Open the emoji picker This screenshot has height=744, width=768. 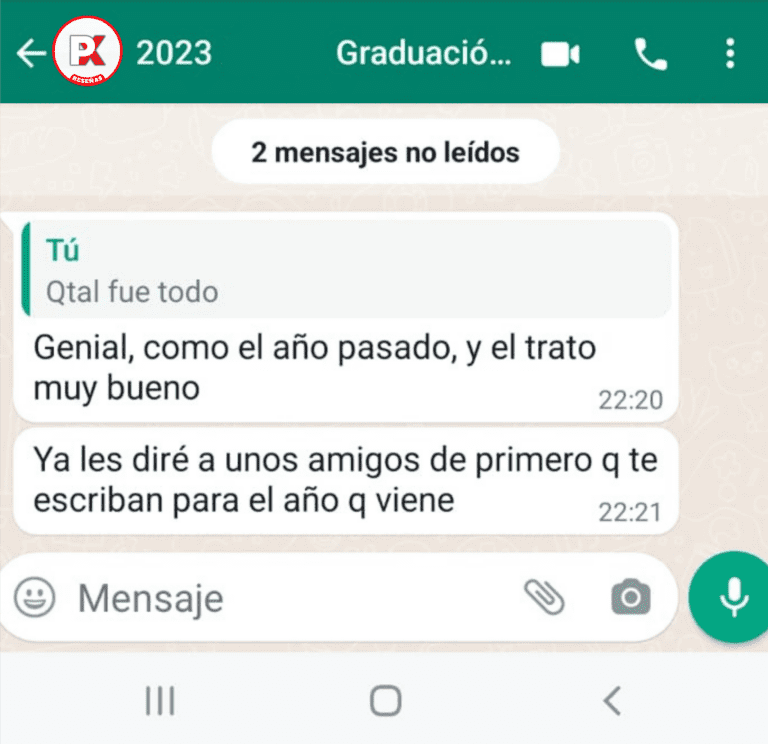pos(34,598)
